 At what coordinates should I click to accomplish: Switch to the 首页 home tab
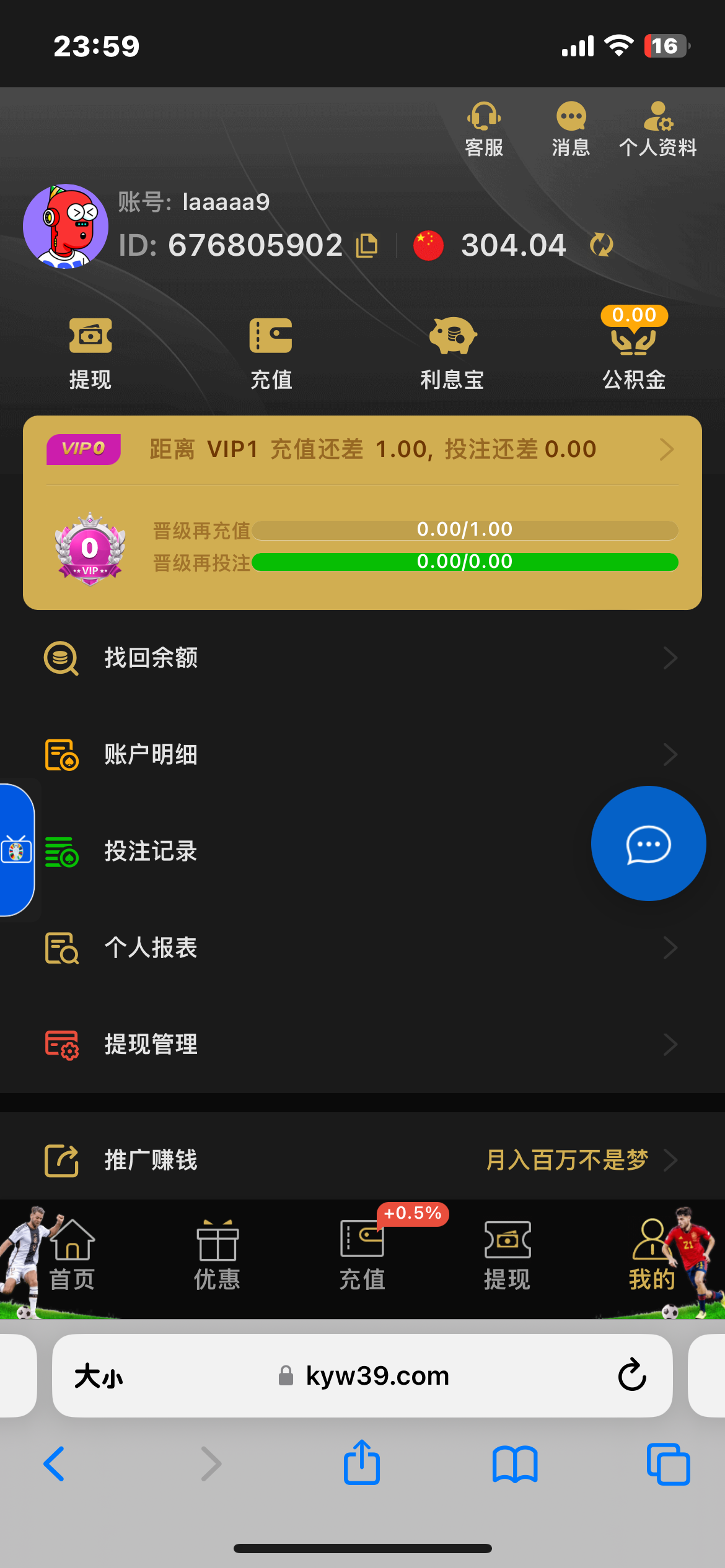click(x=72, y=1255)
